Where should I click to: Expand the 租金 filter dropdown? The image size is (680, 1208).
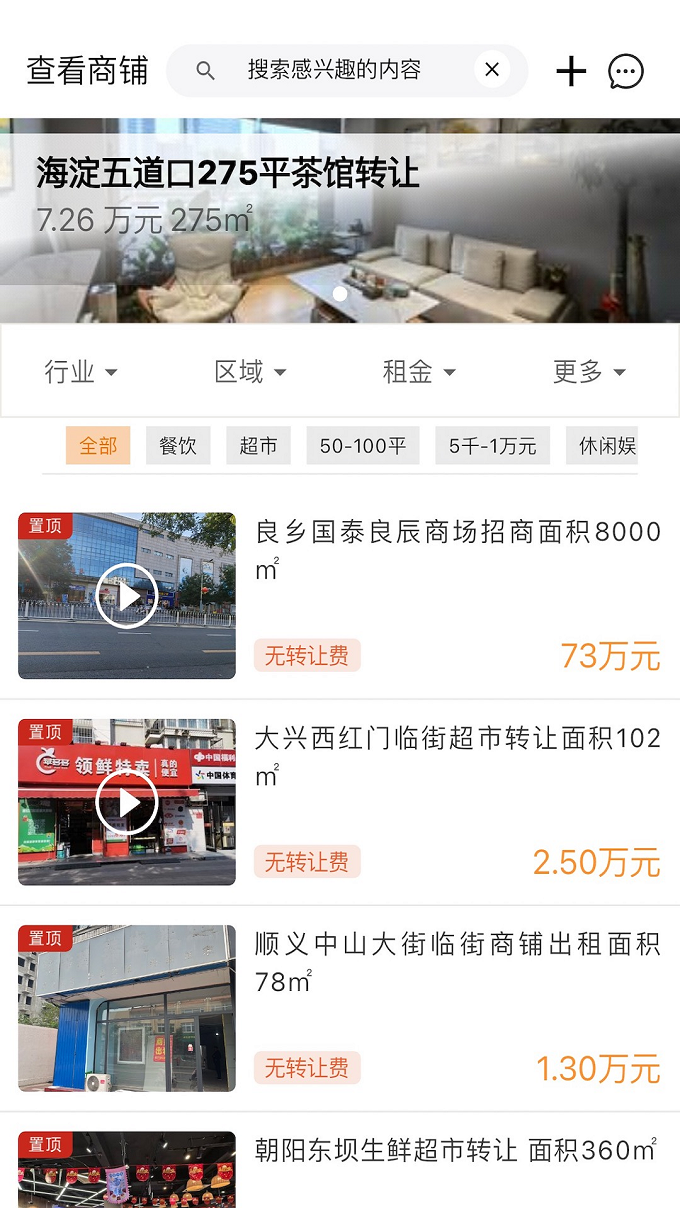tap(419, 372)
